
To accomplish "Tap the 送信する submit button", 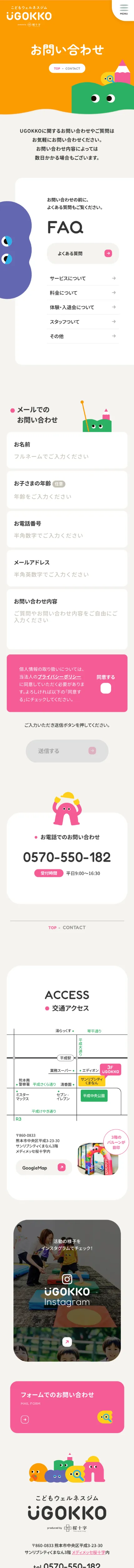I will pyautogui.click(x=67, y=750).
